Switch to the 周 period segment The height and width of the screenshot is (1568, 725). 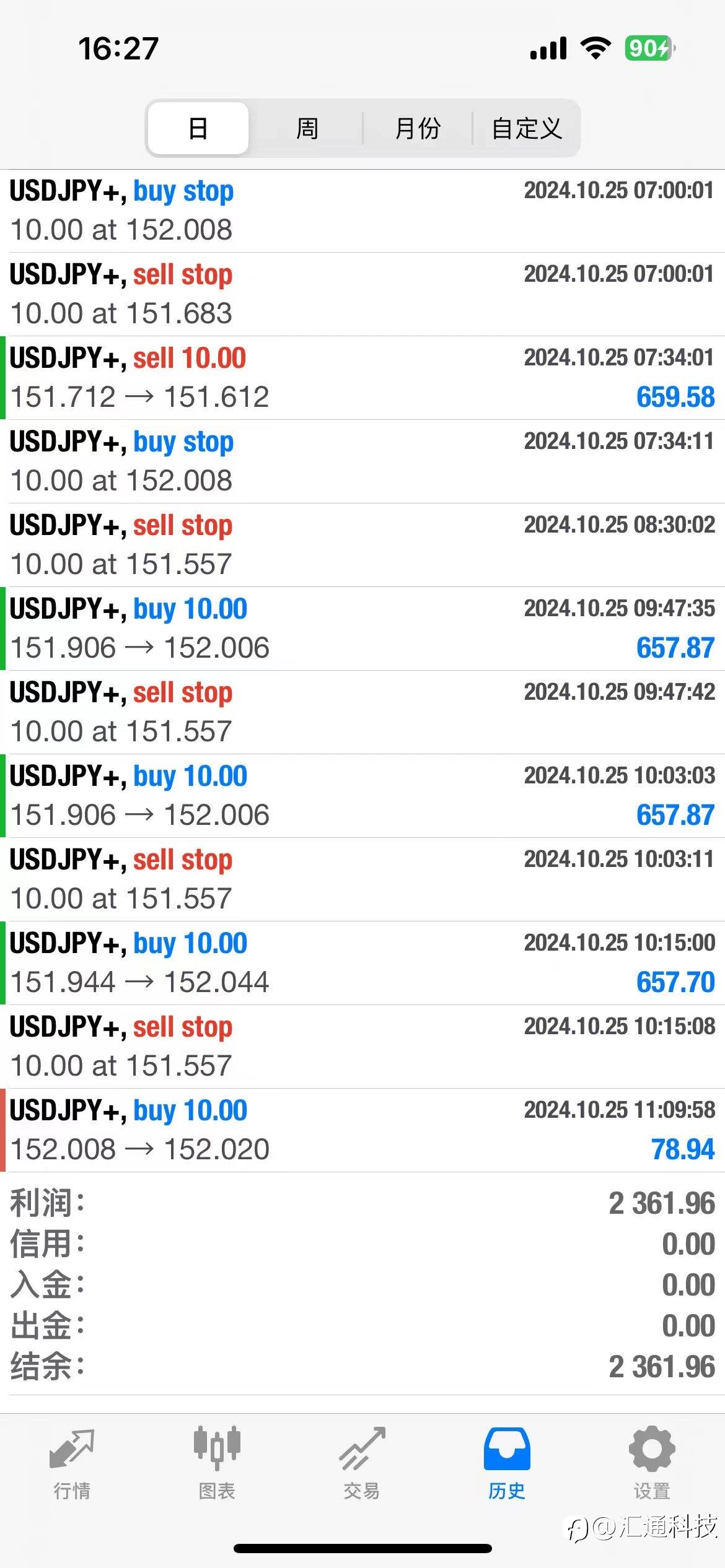click(x=307, y=128)
